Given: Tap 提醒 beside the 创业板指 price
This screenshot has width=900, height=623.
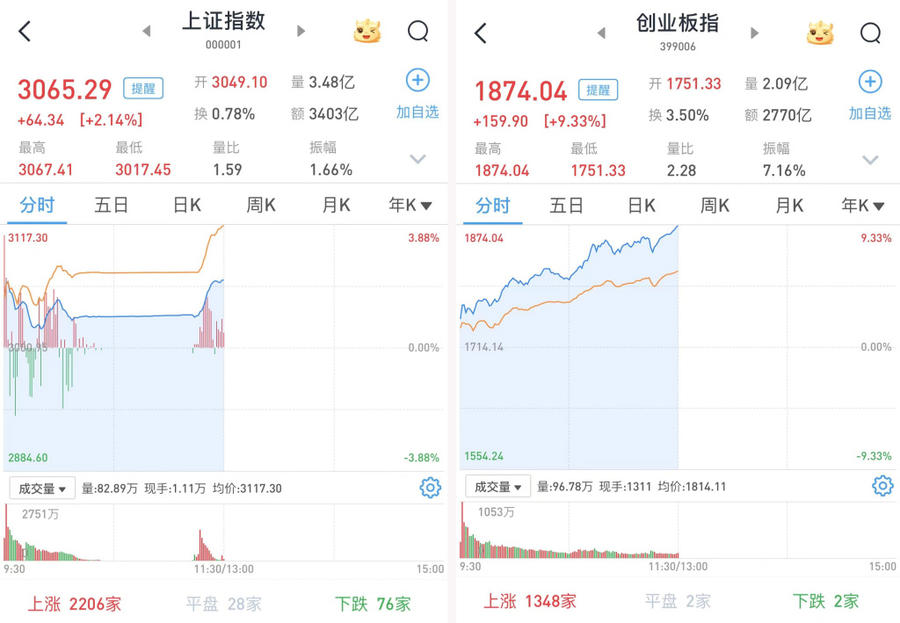Looking at the screenshot, I should 598,90.
